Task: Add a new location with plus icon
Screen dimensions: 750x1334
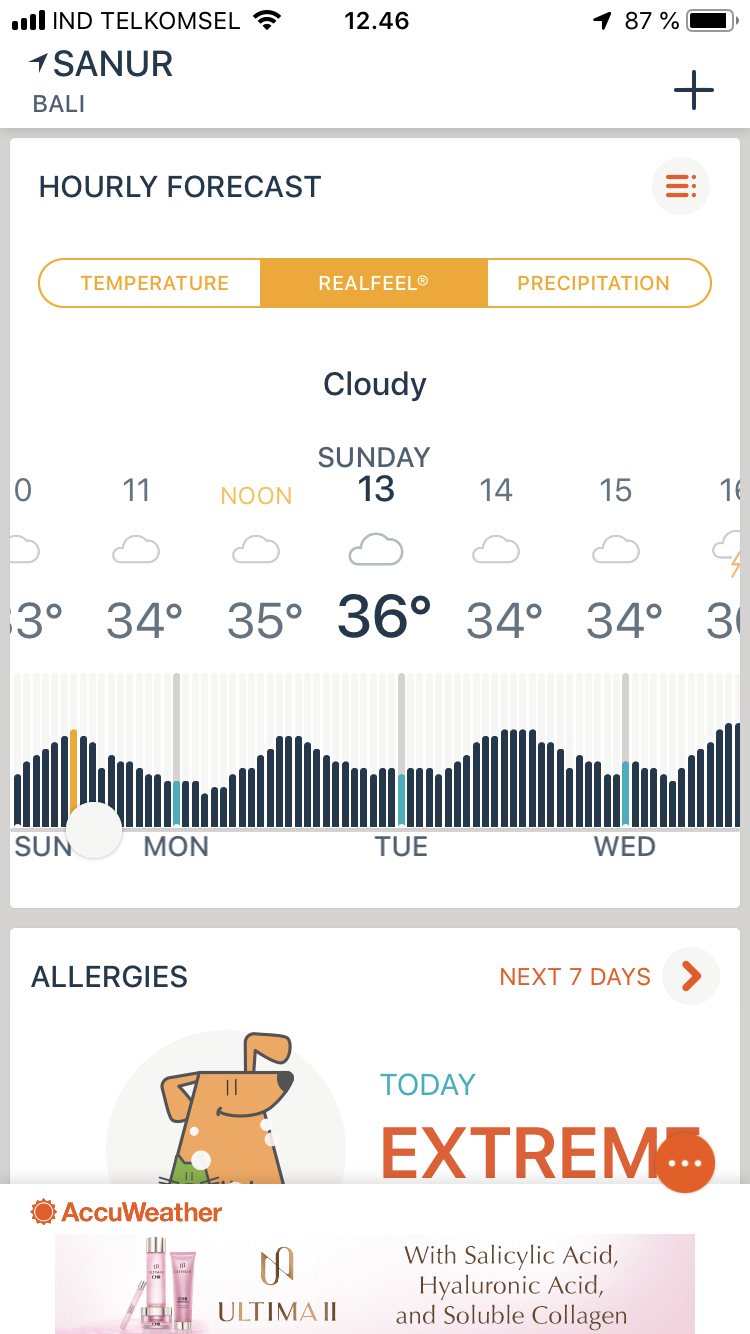Action: point(693,91)
